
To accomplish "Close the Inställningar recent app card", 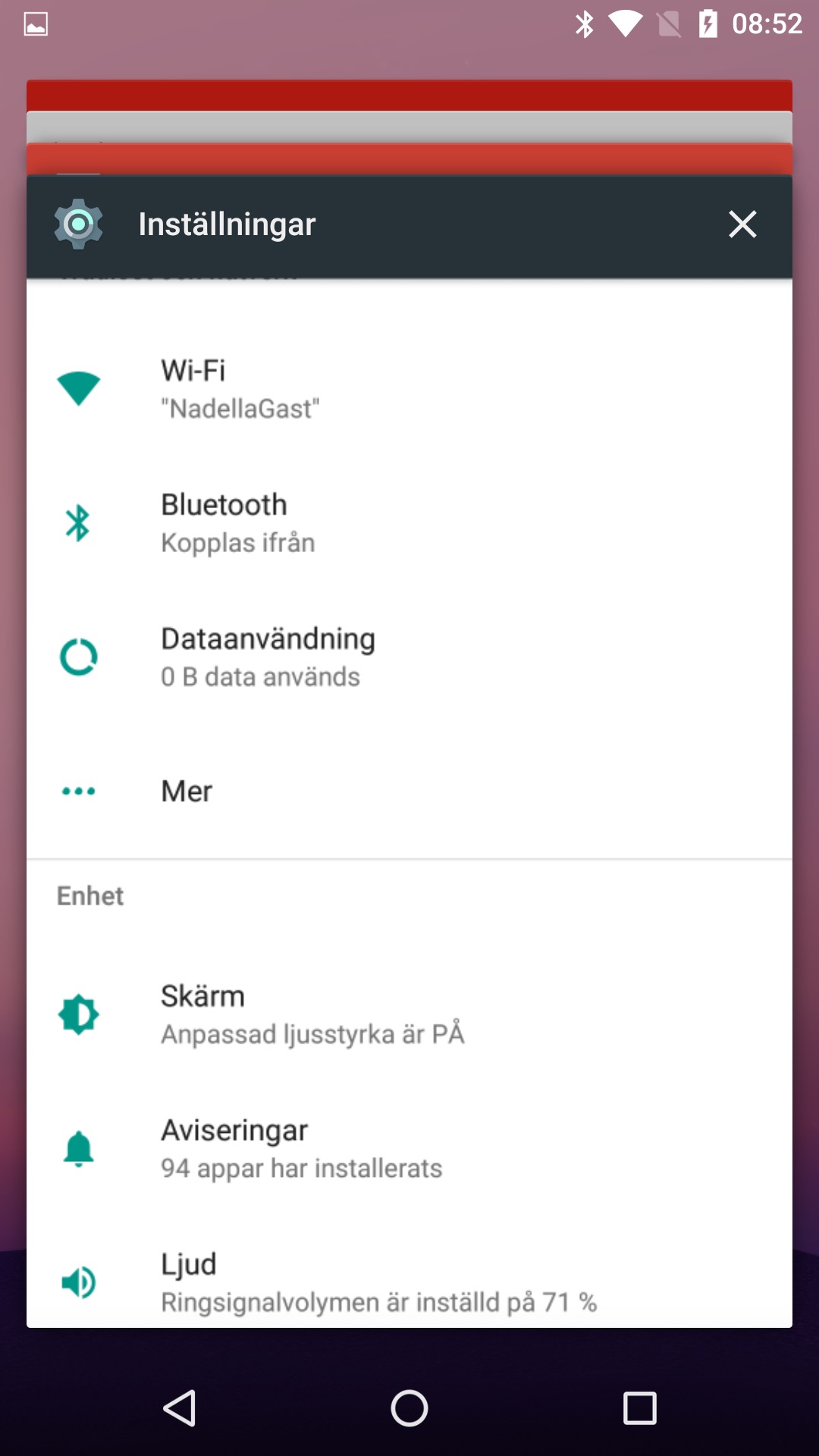I will 742,224.
